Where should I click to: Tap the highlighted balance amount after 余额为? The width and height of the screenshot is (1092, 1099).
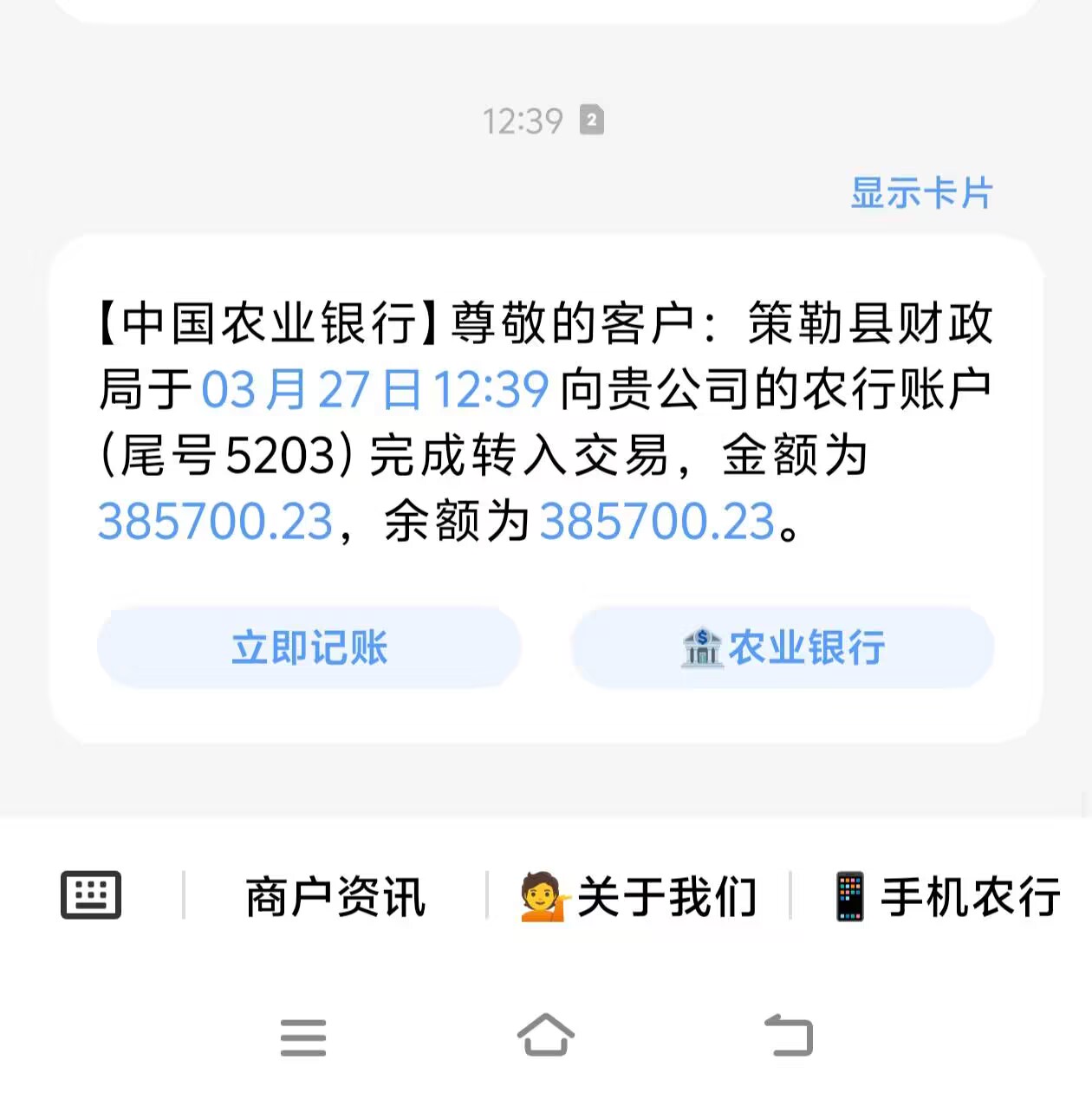[x=657, y=522]
